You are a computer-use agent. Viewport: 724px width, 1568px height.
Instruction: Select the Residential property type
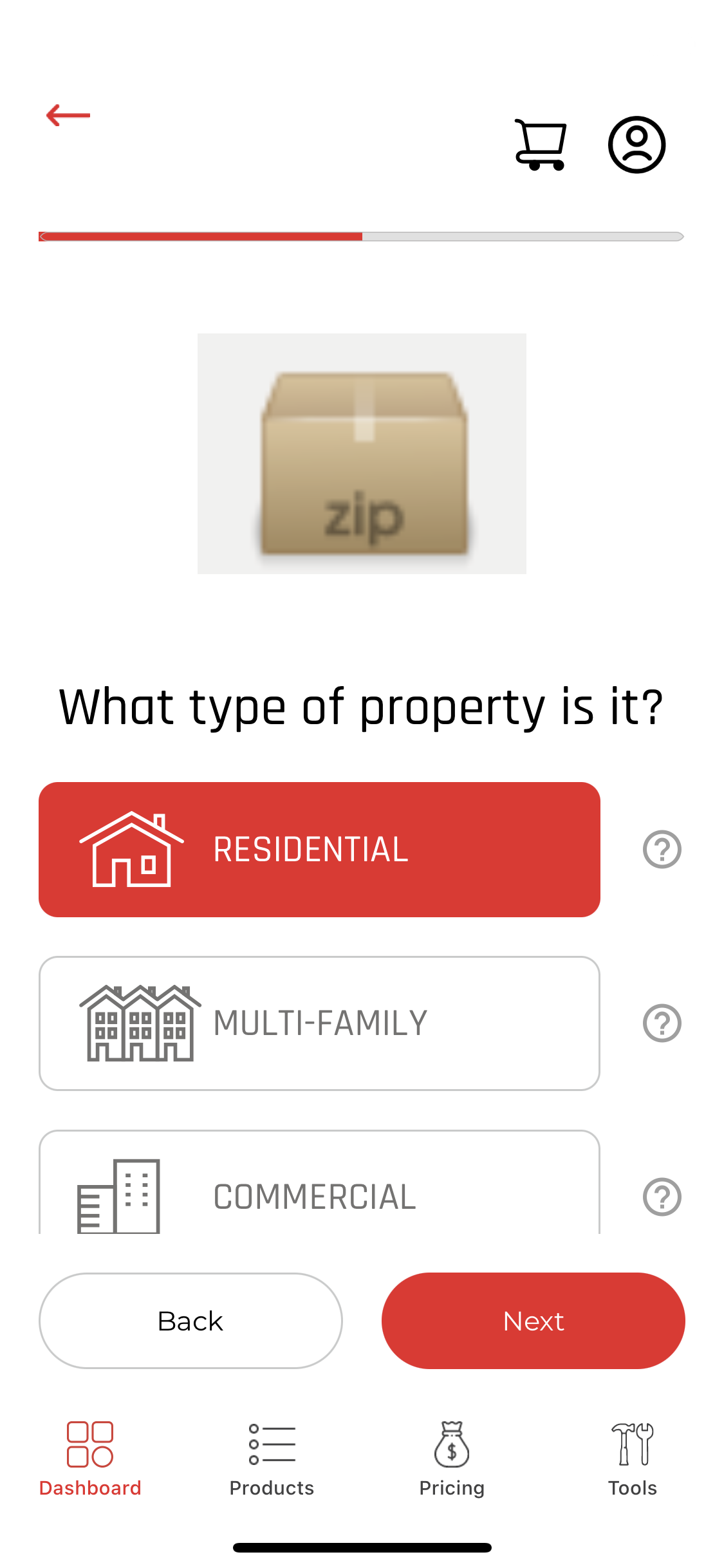tap(319, 849)
